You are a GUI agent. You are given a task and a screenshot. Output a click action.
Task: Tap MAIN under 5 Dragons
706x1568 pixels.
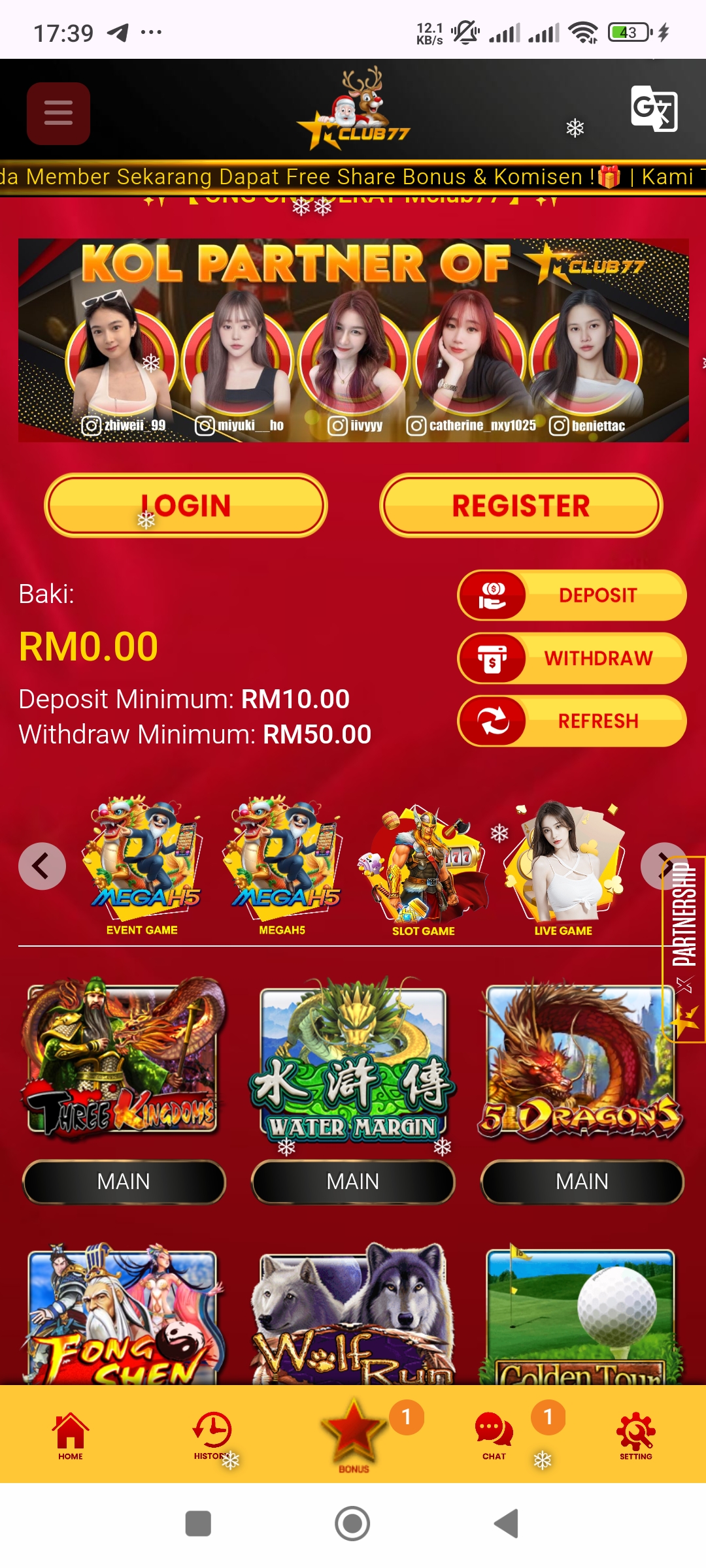[x=582, y=1181]
